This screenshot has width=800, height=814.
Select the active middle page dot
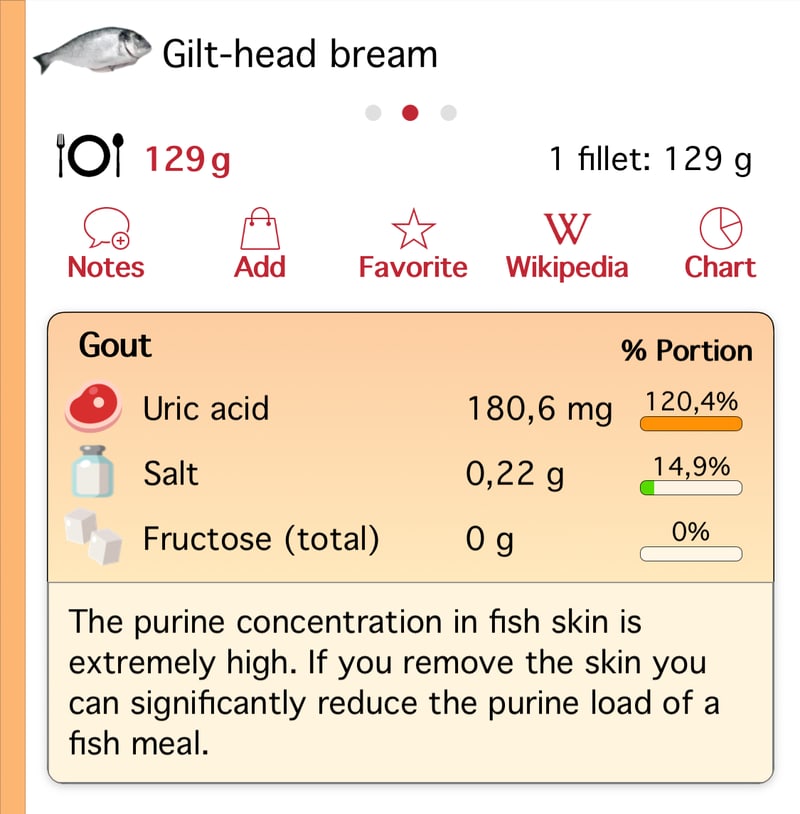tap(410, 113)
